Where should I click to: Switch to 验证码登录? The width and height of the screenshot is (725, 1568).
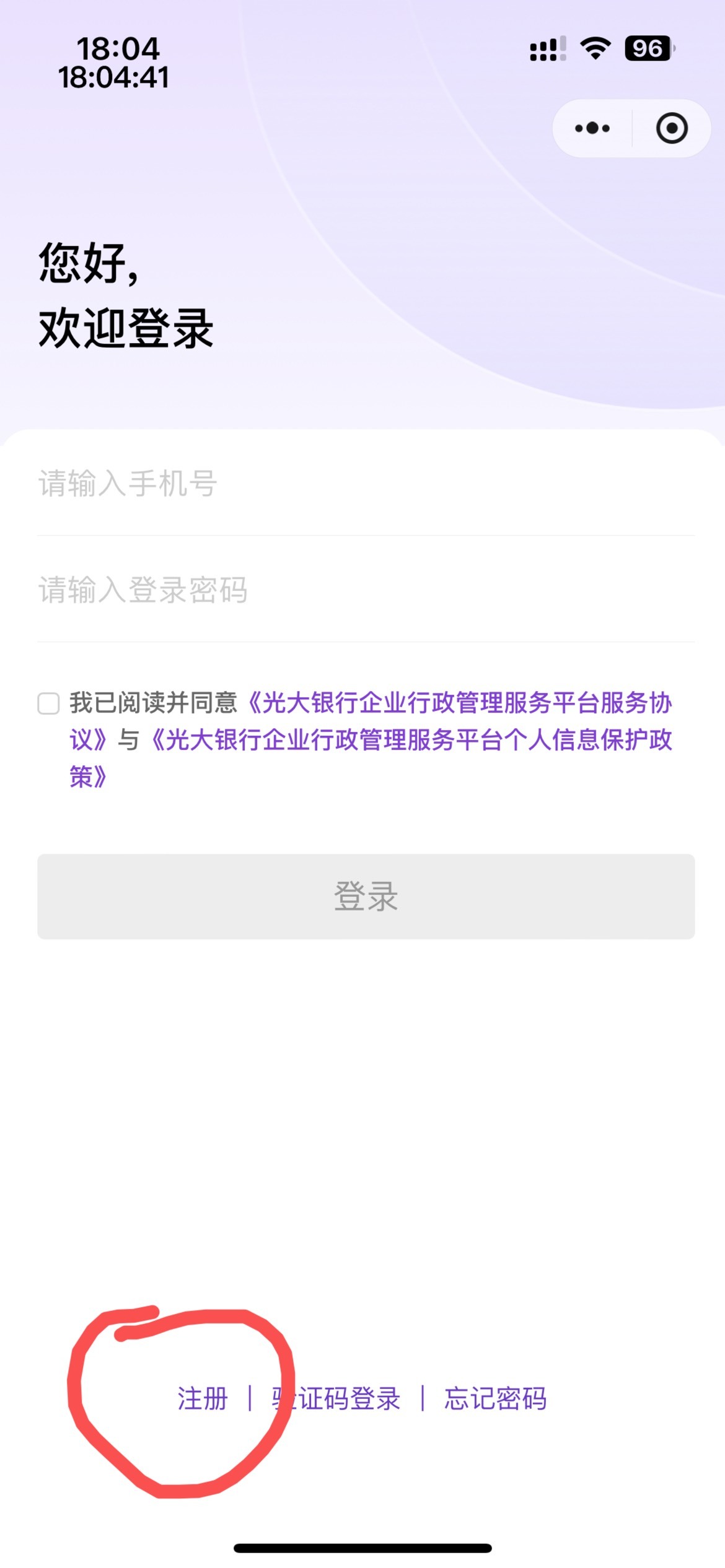click(336, 1399)
